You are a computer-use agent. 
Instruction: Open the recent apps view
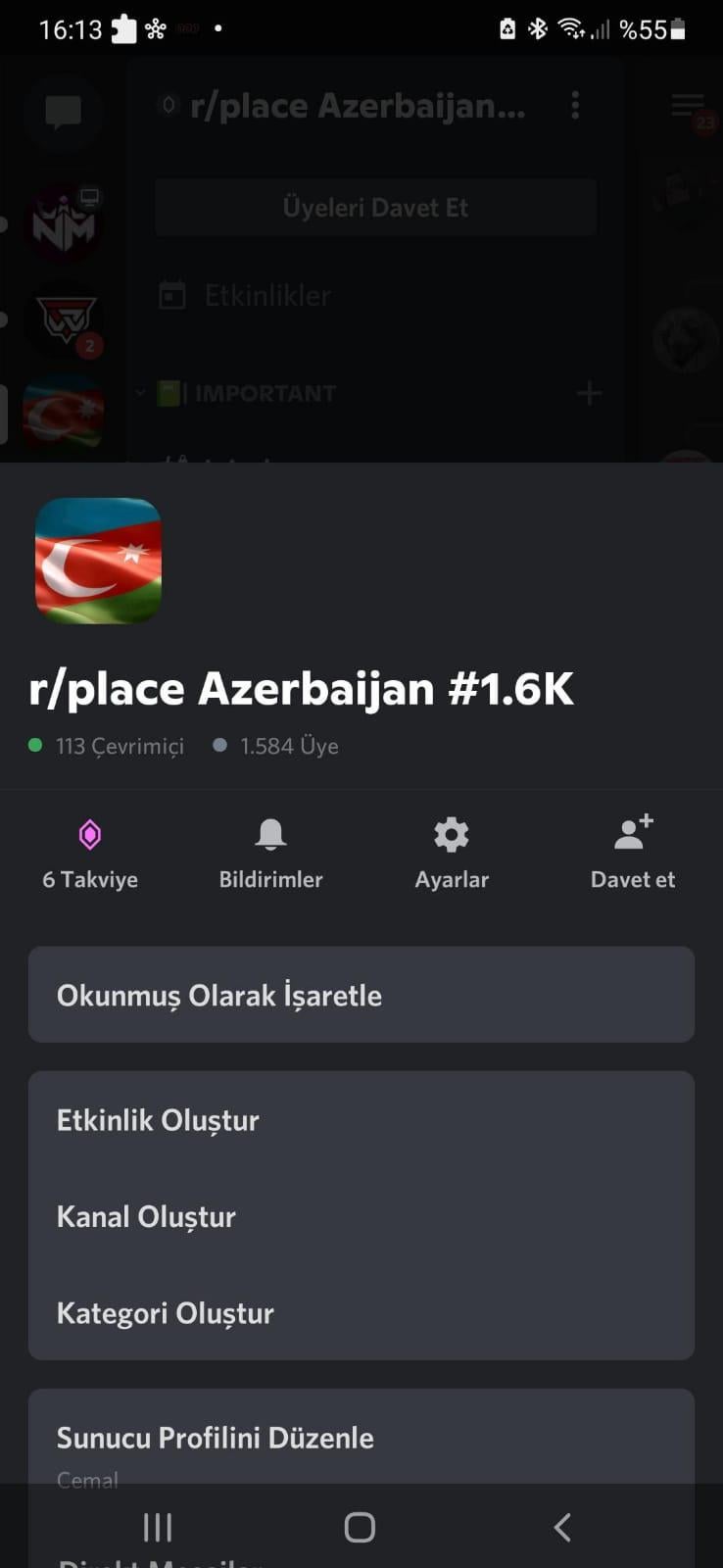(x=158, y=1527)
